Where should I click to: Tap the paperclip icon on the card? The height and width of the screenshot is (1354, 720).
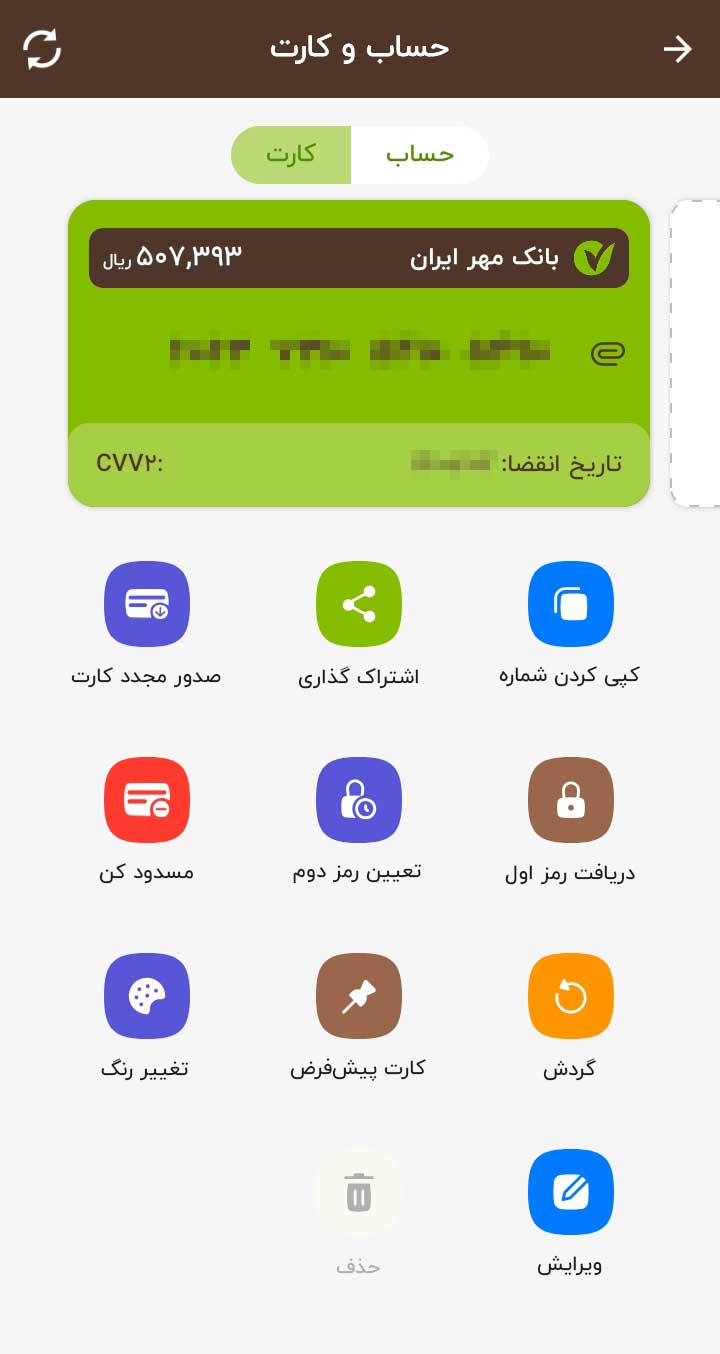(608, 352)
